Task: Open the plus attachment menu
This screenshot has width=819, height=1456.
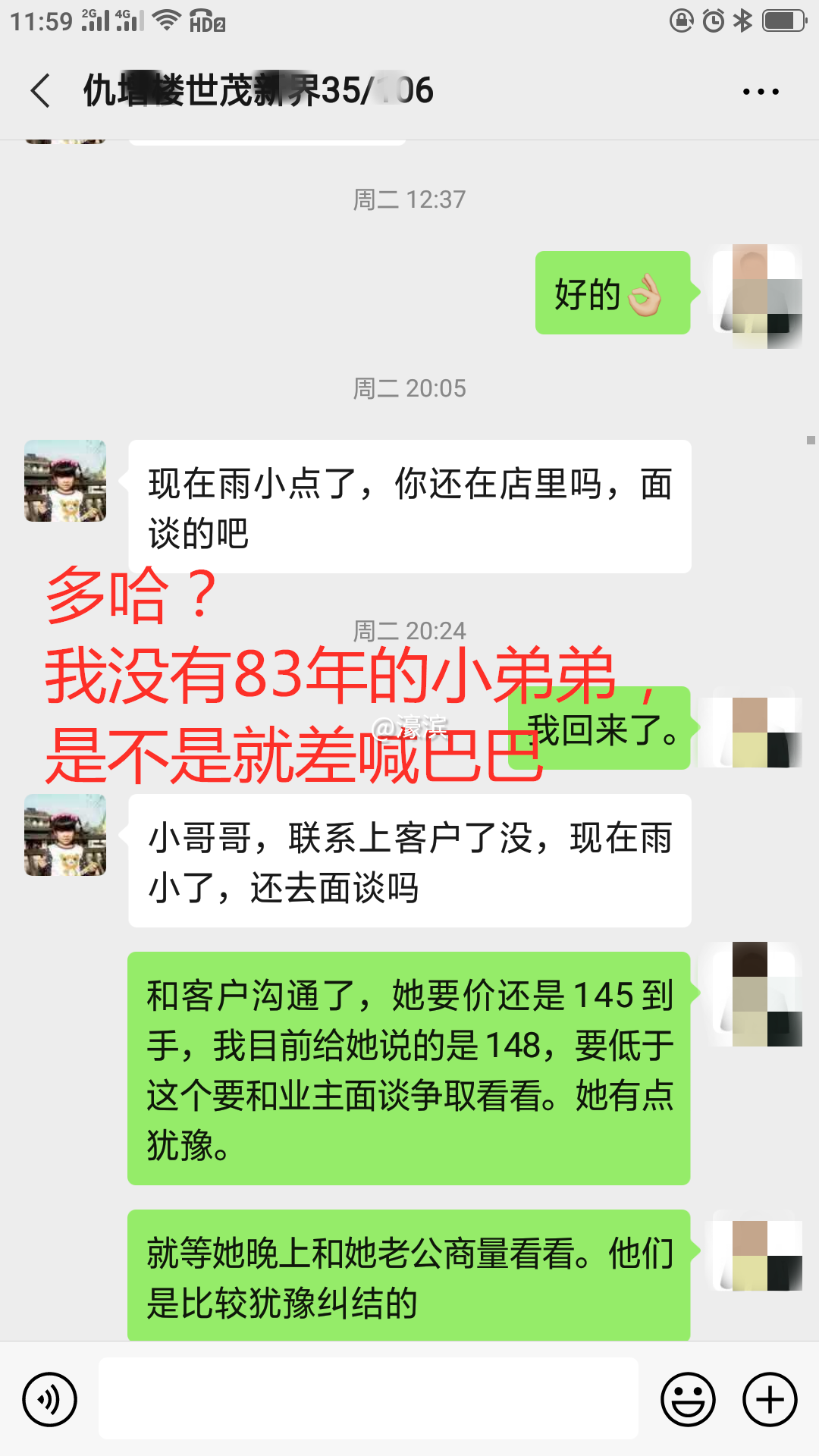Action: click(770, 1399)
